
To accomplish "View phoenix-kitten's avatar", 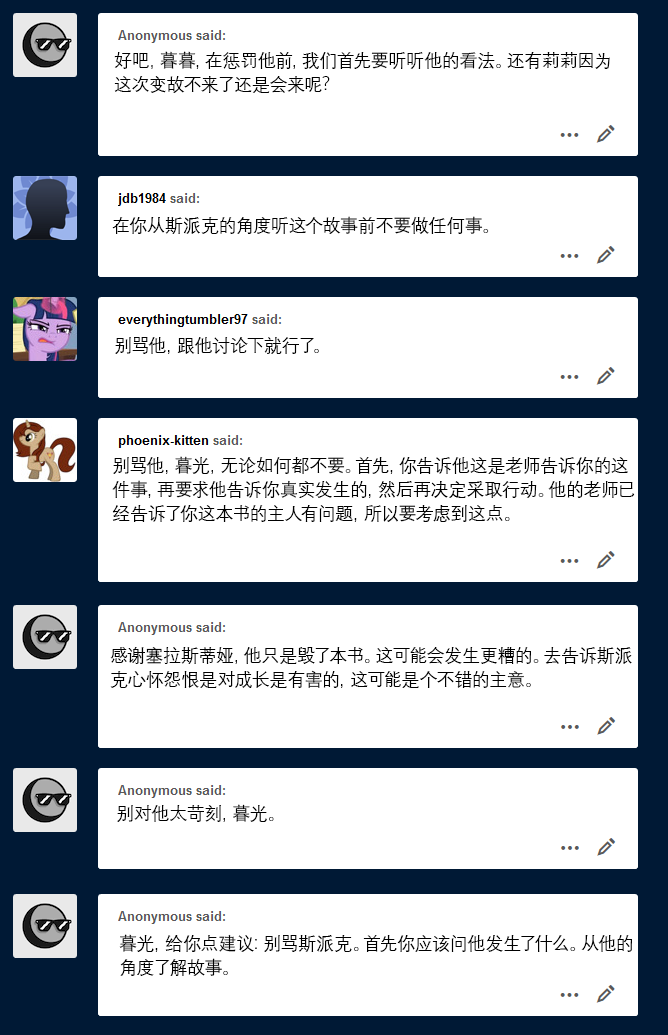I will pyautogui.click(x=45, y=450).
